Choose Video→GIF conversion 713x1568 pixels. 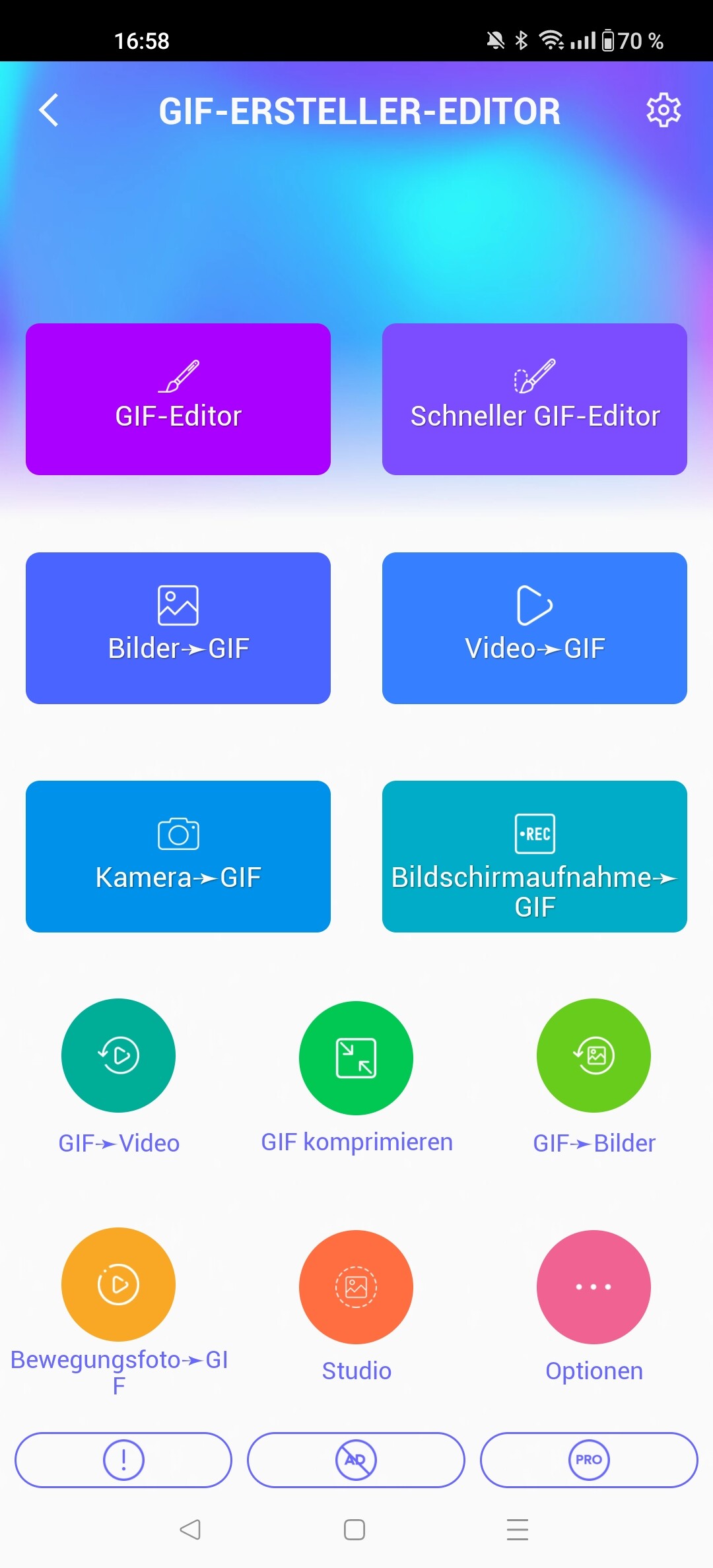tap(535, 628)
